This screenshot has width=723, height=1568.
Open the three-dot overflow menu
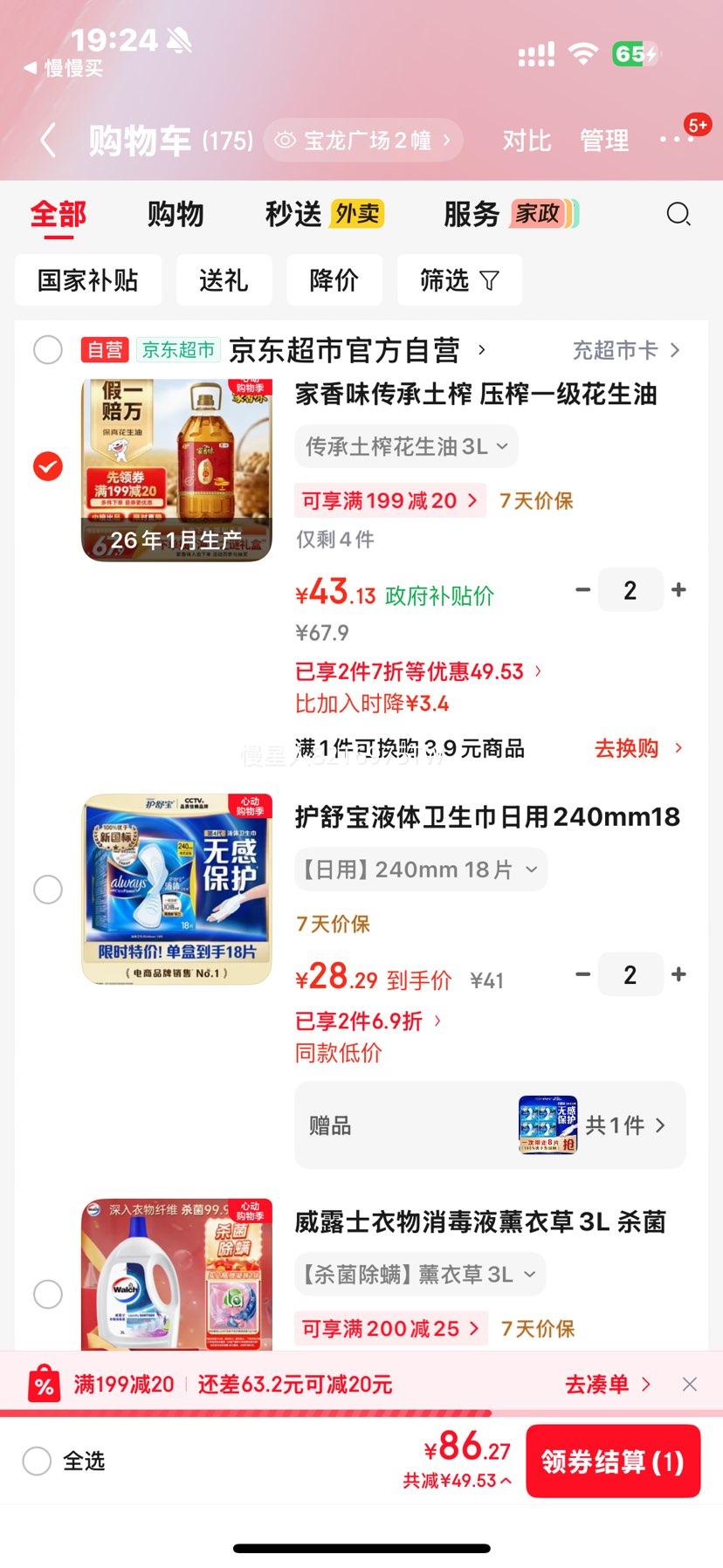click(677, 140)
